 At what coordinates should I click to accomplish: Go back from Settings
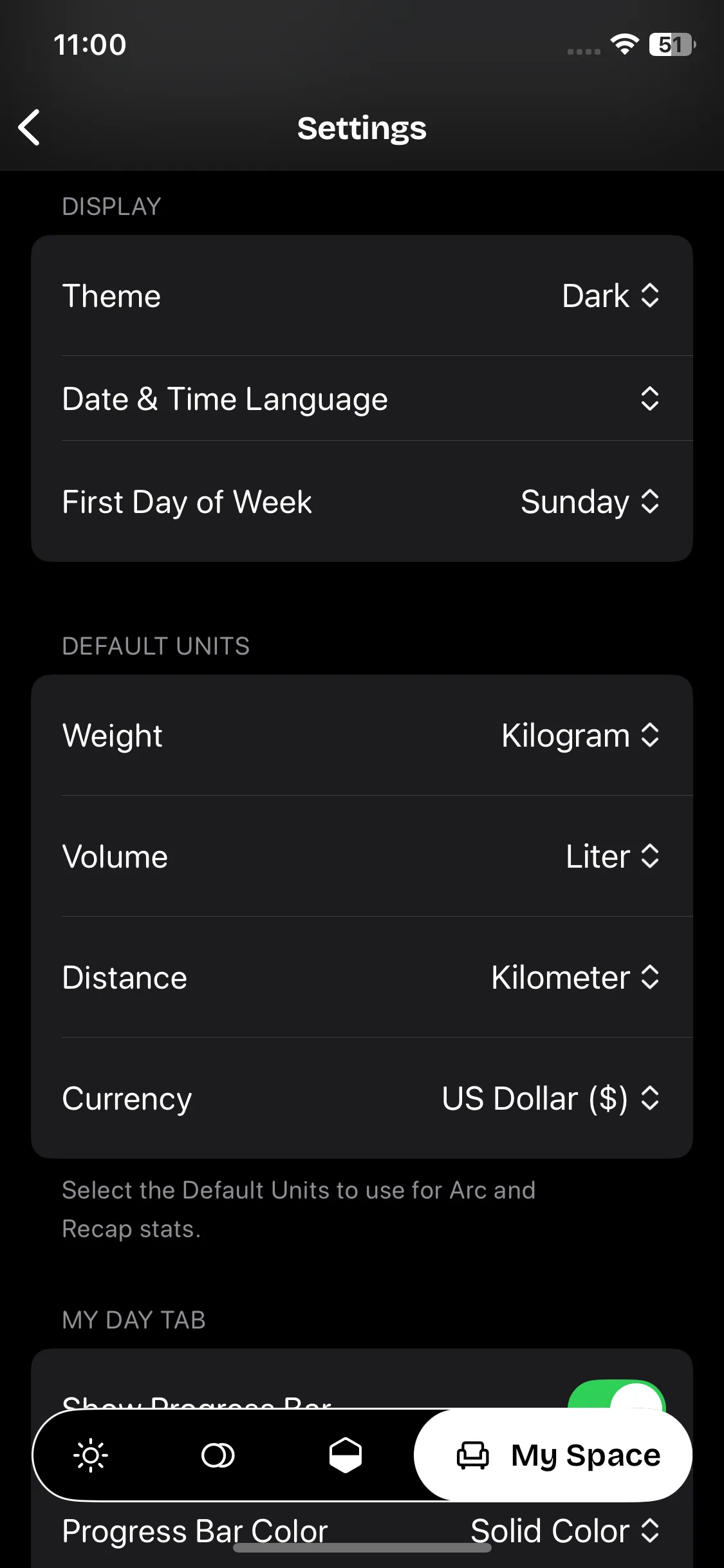click(x=30, y=127)
